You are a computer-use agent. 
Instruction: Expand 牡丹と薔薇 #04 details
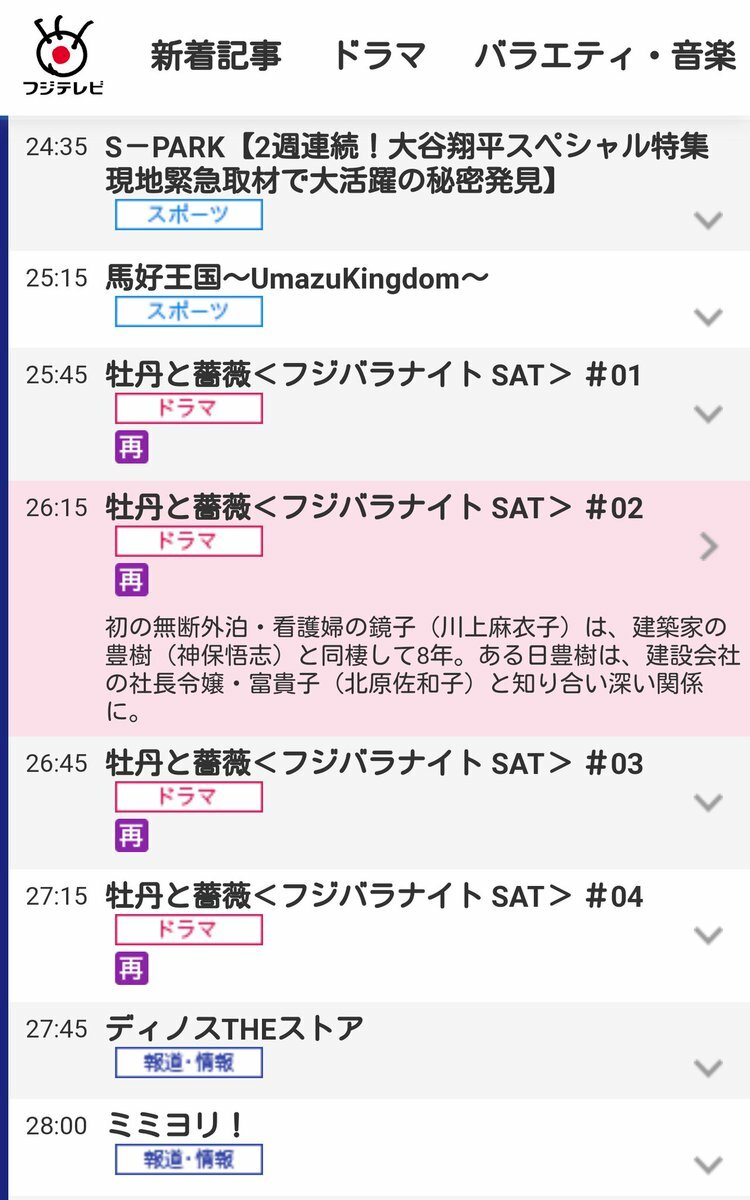[708, 935]
